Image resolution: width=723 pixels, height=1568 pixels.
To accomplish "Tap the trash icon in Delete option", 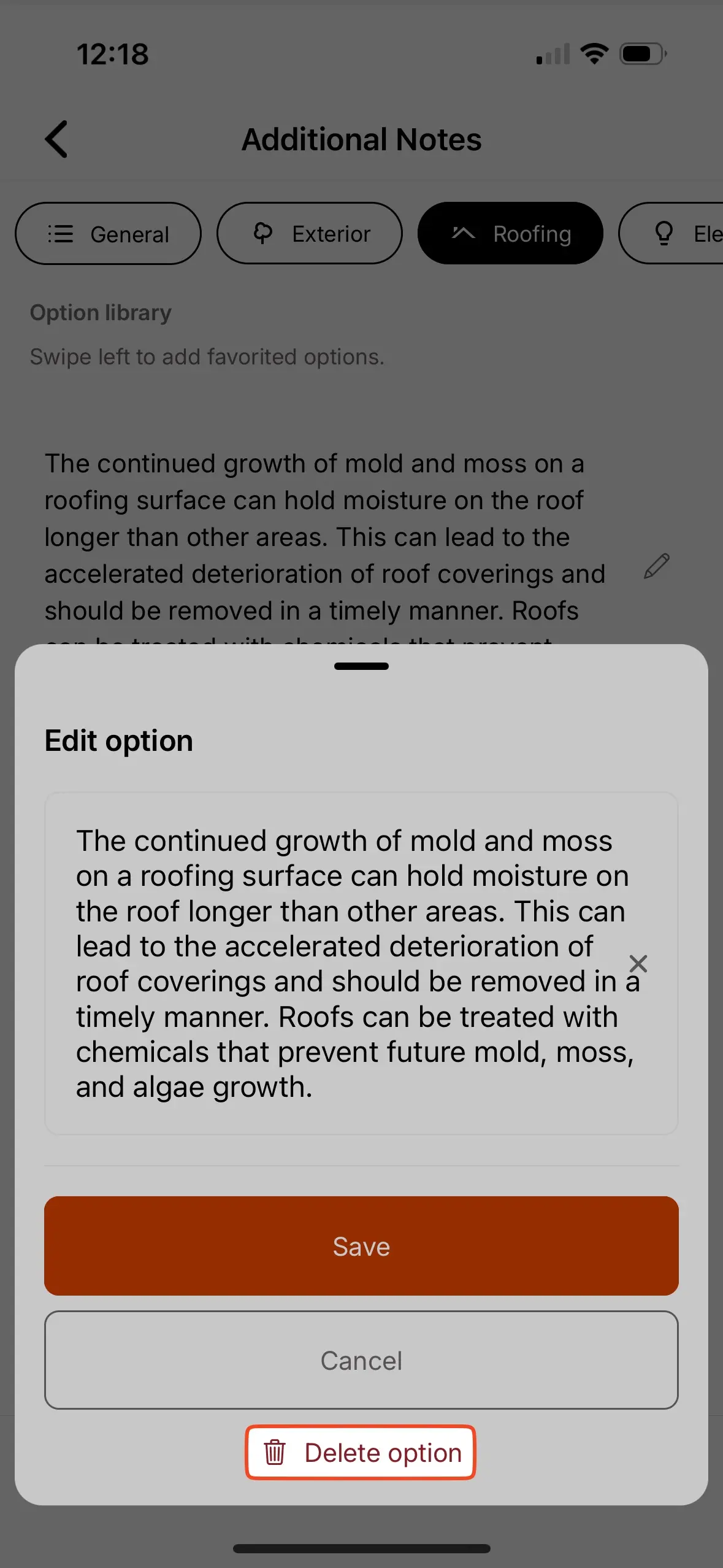I will click(274, 1453).
